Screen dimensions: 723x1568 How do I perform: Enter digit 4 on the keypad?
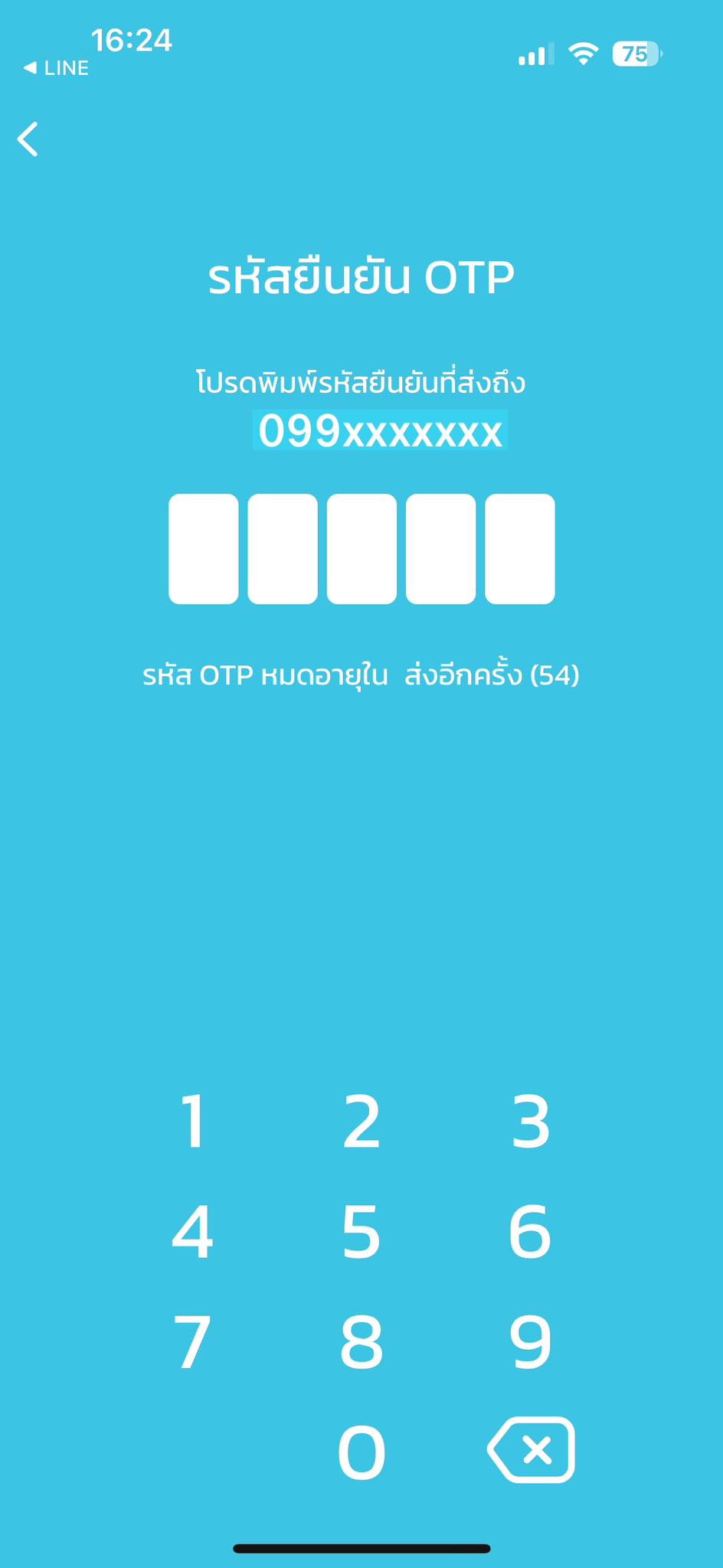click(193, 1232)
